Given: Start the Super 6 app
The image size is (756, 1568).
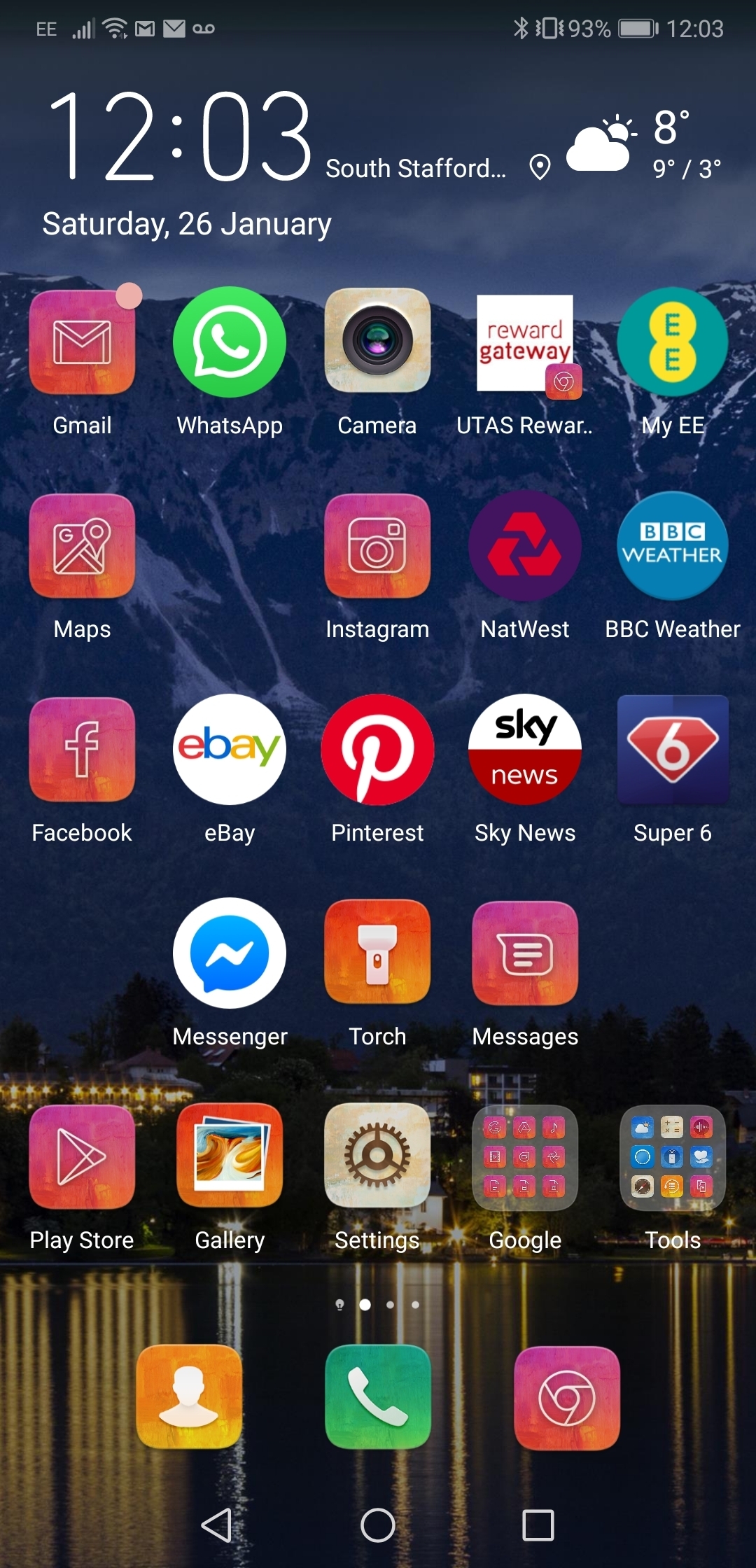Looking at the screenshot, I should (671, 749).
